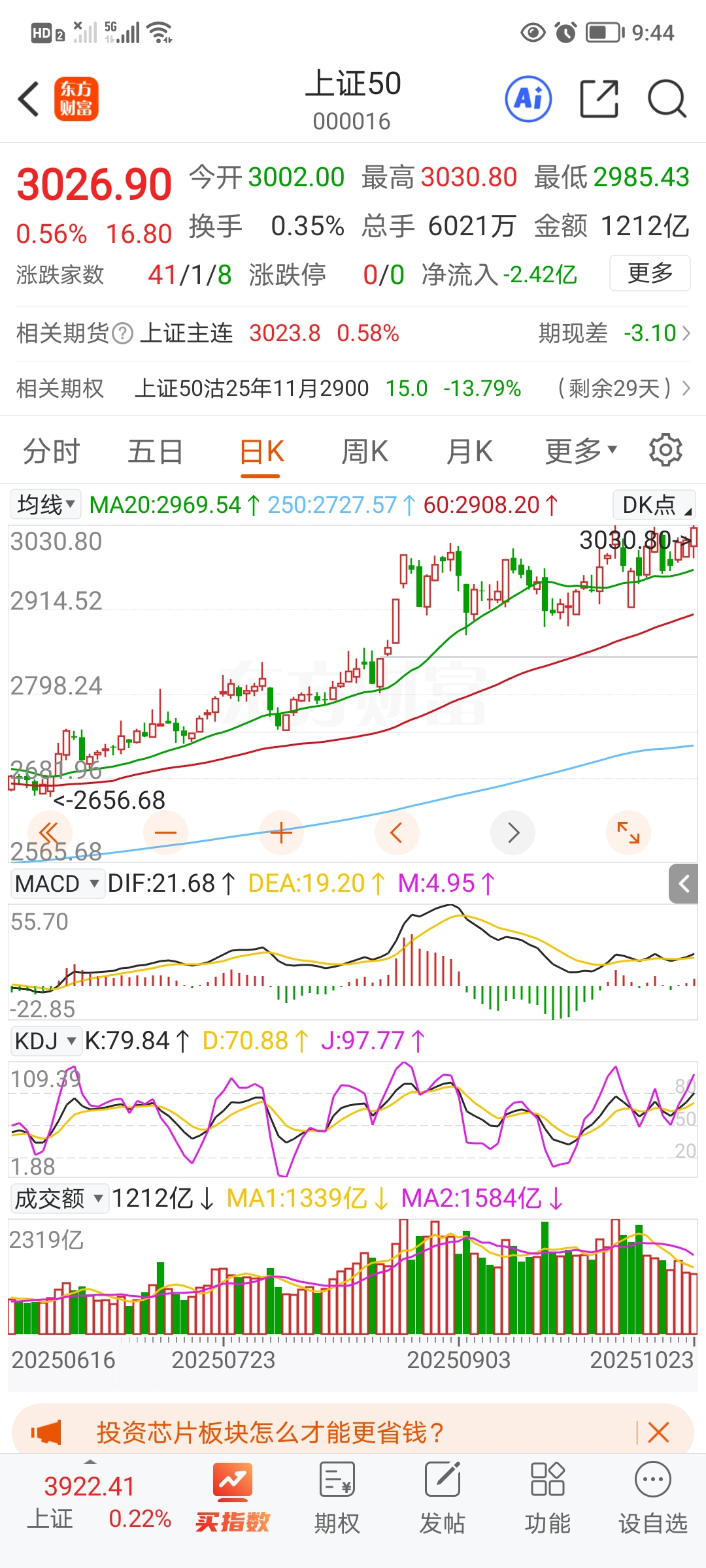Expand the chart to fullscreen
This screenshot has height=1568, width=706.
pos(628,833)
